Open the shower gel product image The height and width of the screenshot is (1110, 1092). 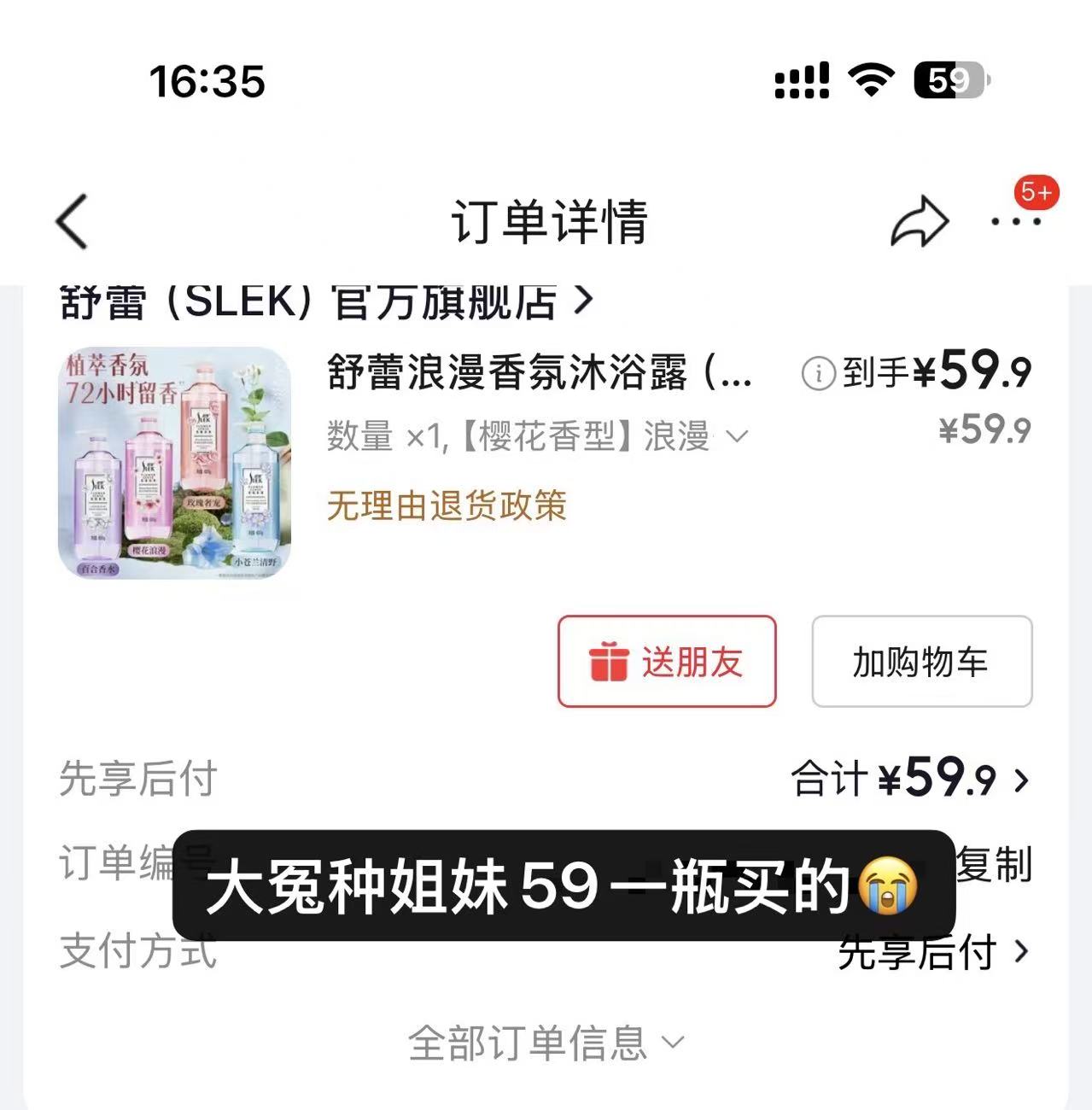(x=174, y=462)
